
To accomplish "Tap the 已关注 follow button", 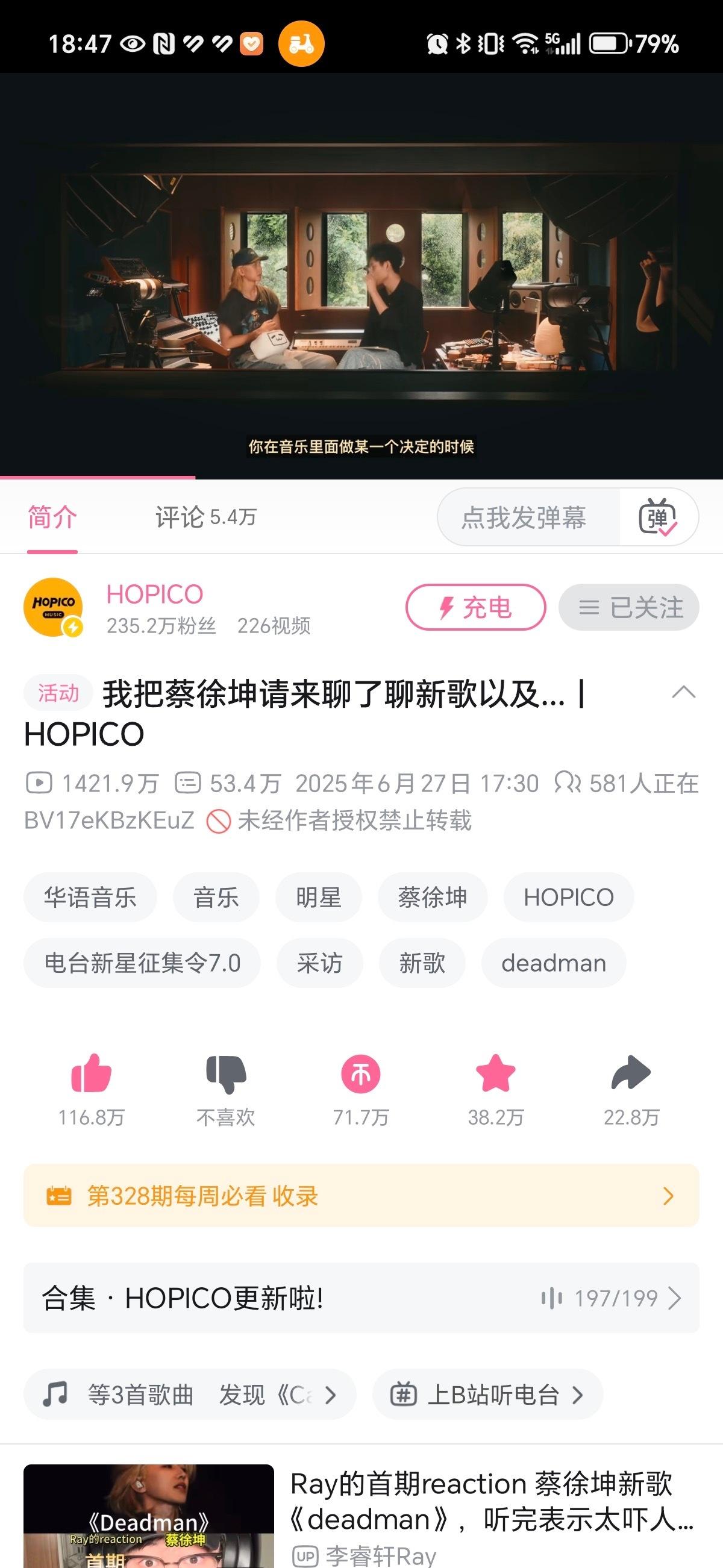I will tap(628, 607).
